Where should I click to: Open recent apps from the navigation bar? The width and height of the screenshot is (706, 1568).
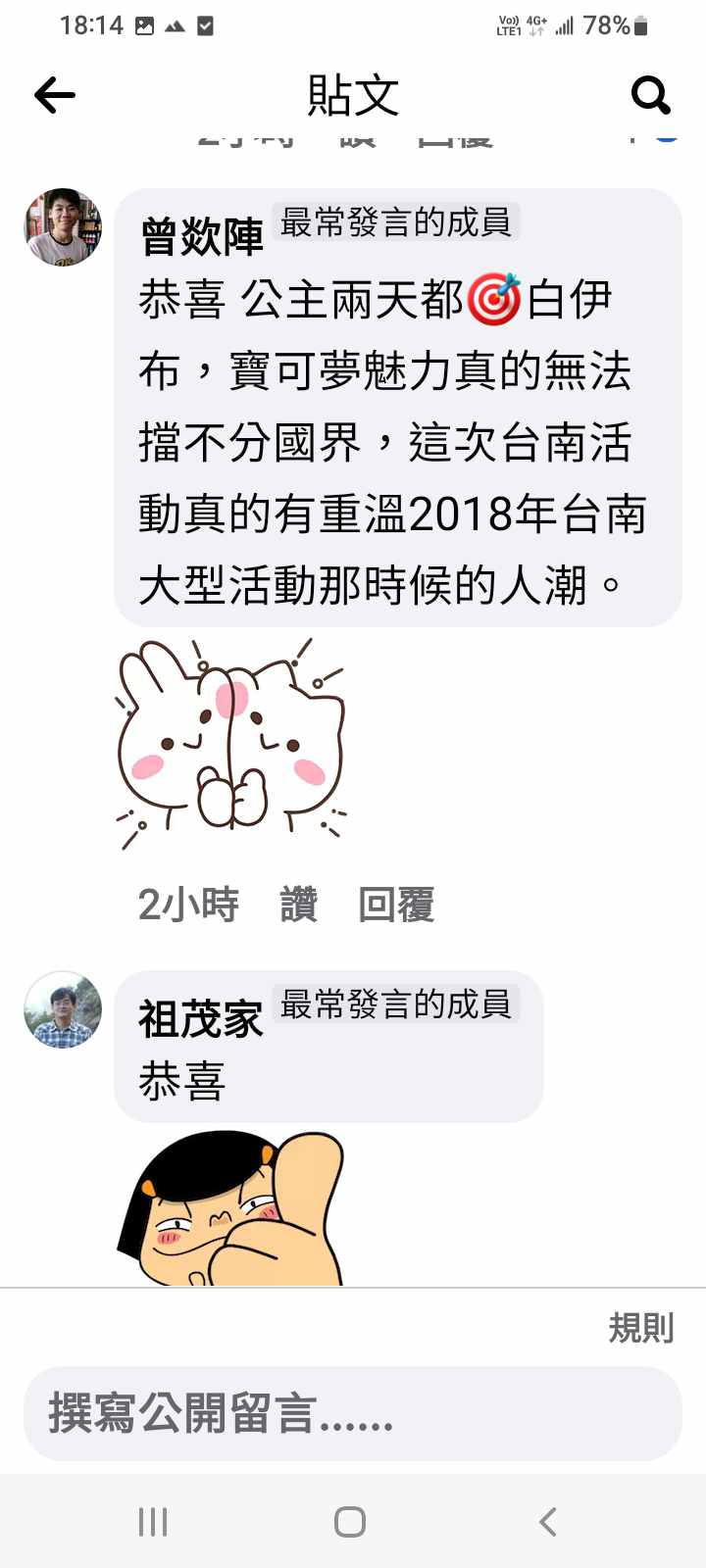(x=153, y=1521)
